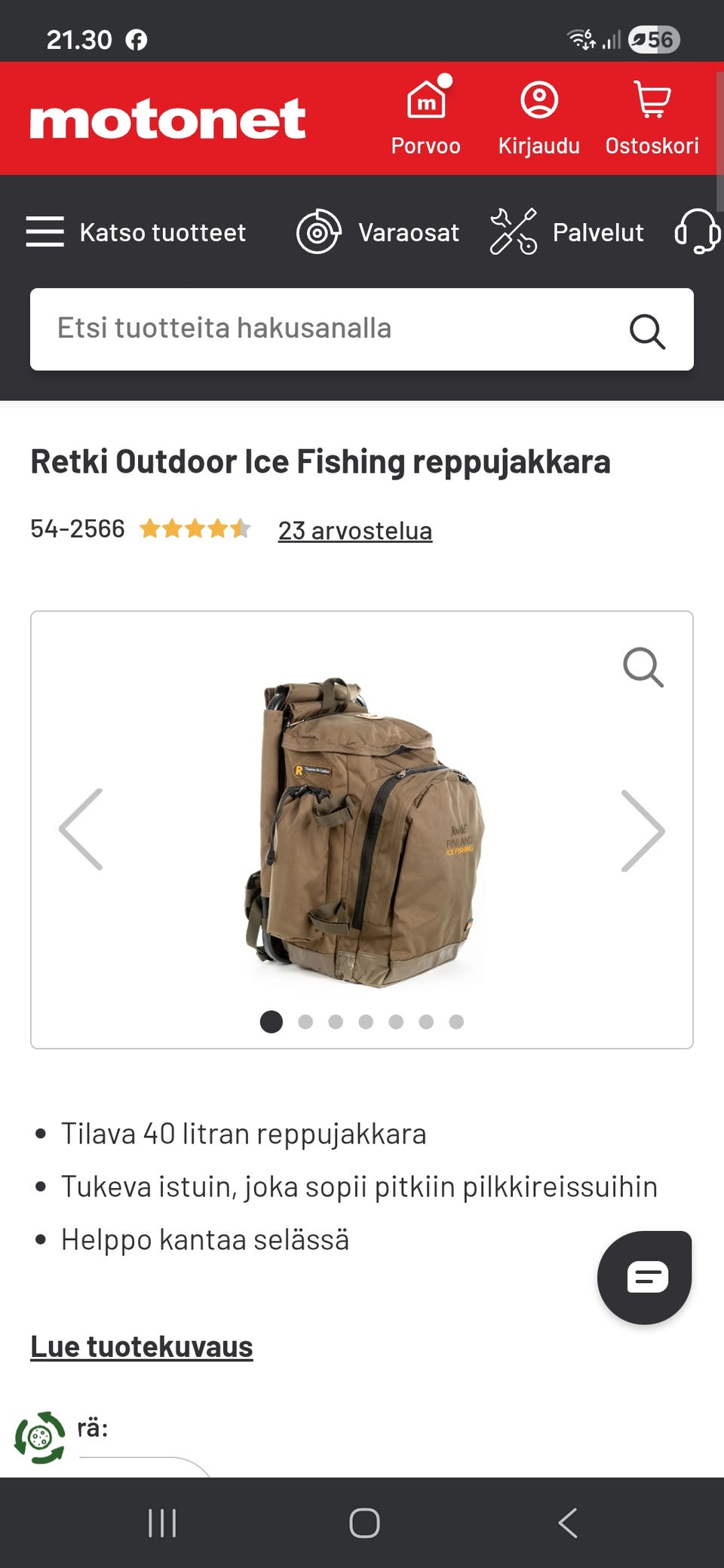Select the Varaosat spare parts icon
Screen dimensions: 724x1568
(319, 231)
